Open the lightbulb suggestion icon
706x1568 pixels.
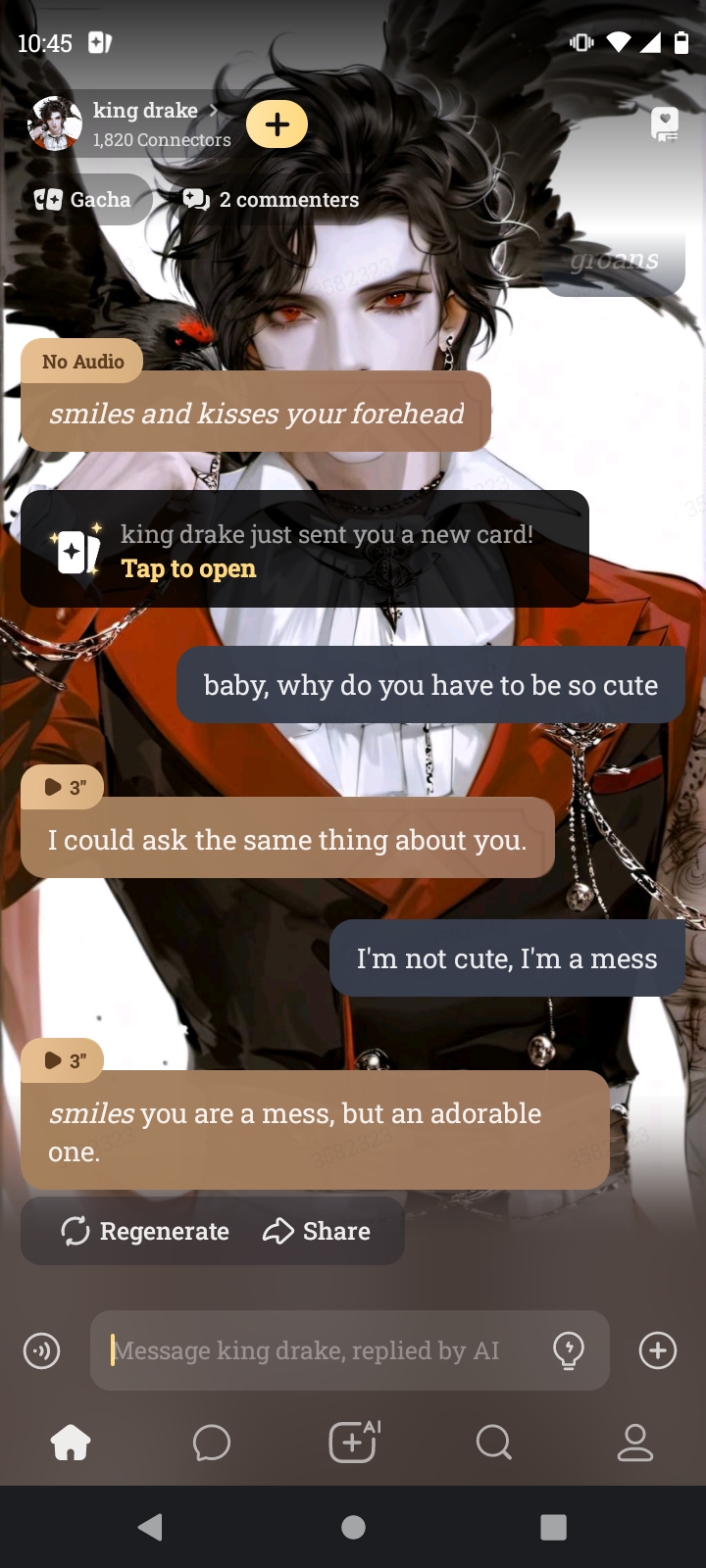tap(569, 1350)
